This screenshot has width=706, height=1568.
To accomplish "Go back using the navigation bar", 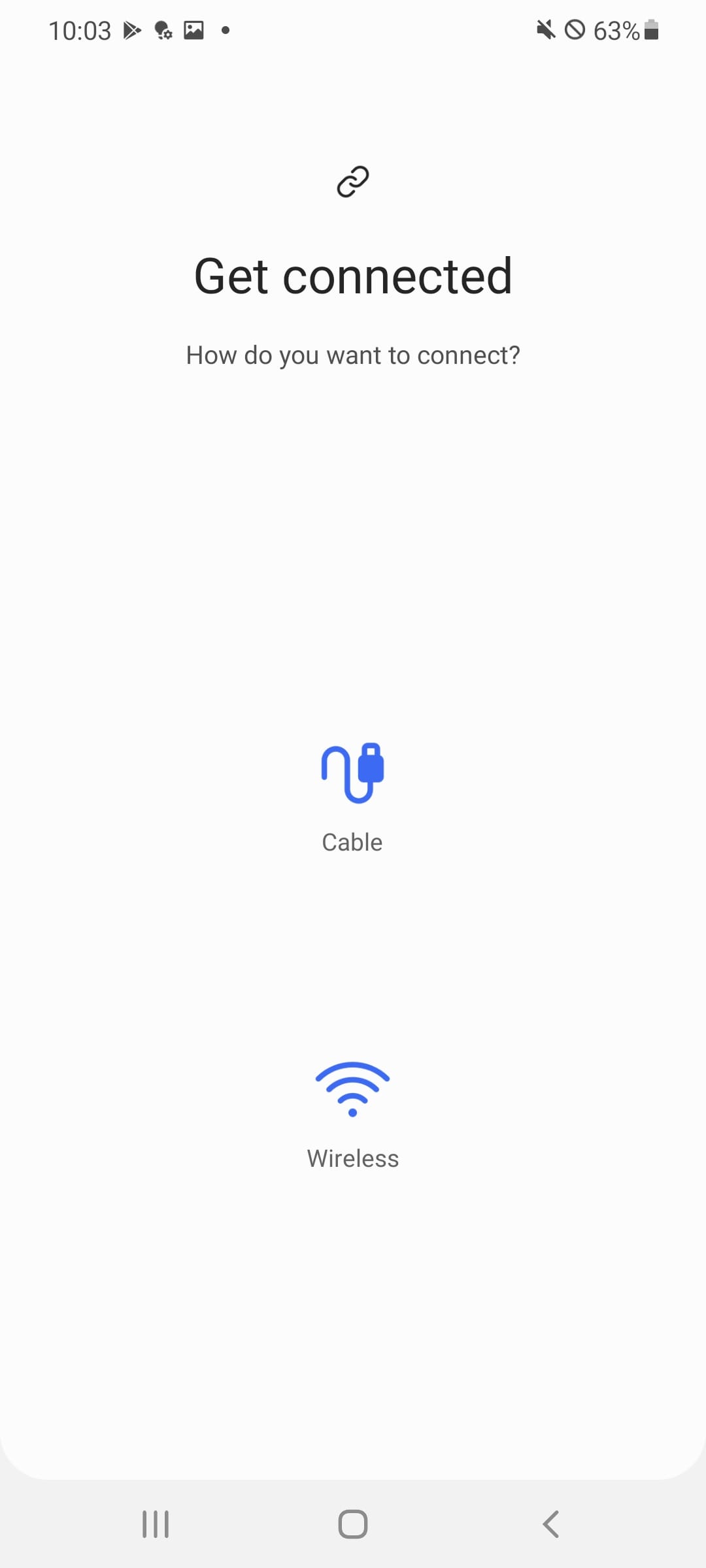I will coord(550,1525).
